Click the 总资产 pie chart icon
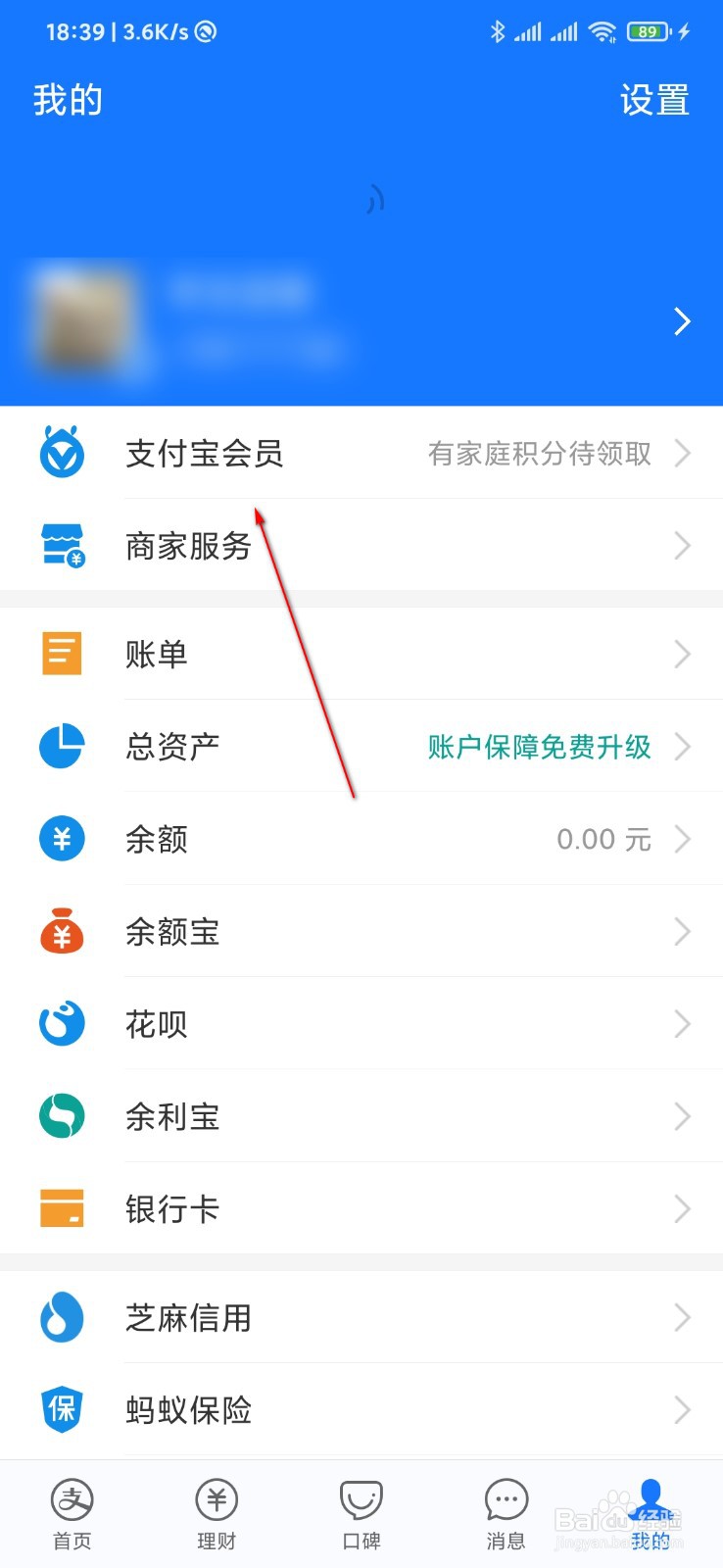The height and width of the screenshot is (1568, 723). point(62,746)
